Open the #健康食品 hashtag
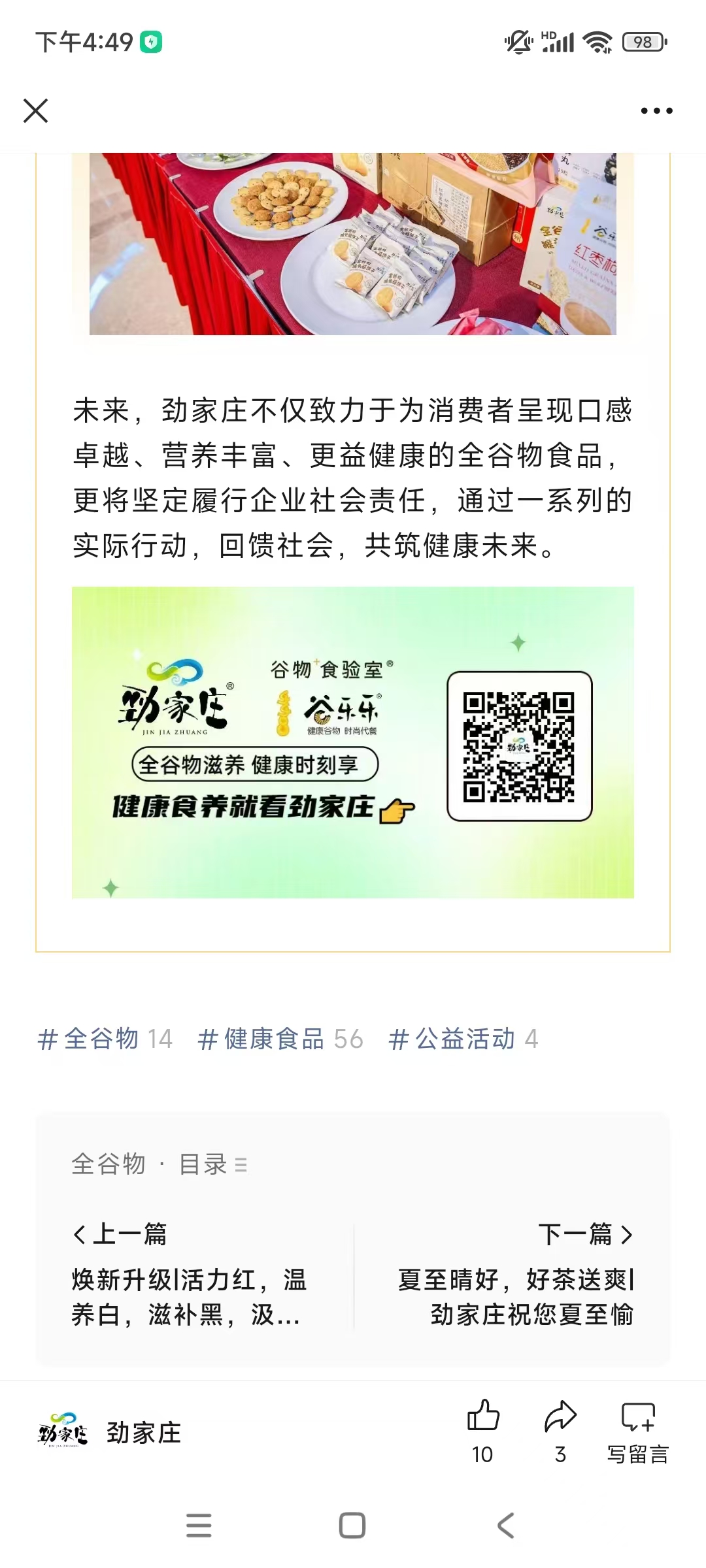 tap(280, 1039)
